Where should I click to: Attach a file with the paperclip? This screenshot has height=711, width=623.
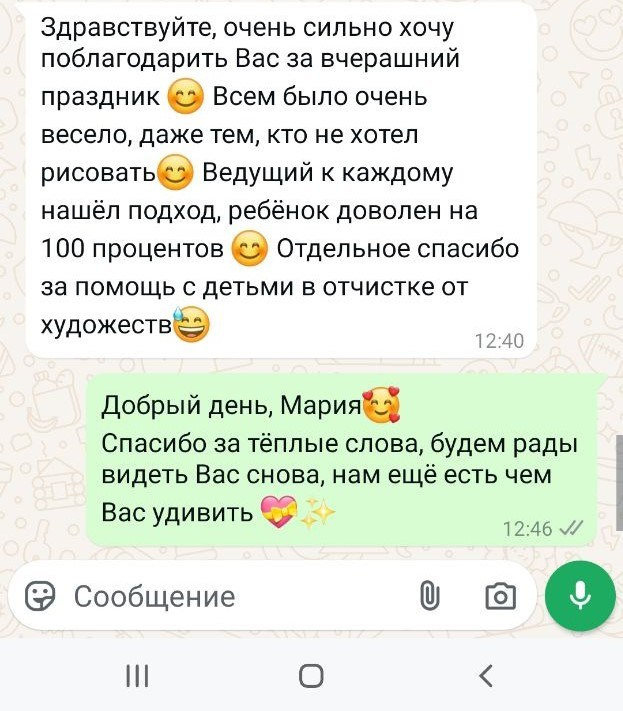pos(429,596)
